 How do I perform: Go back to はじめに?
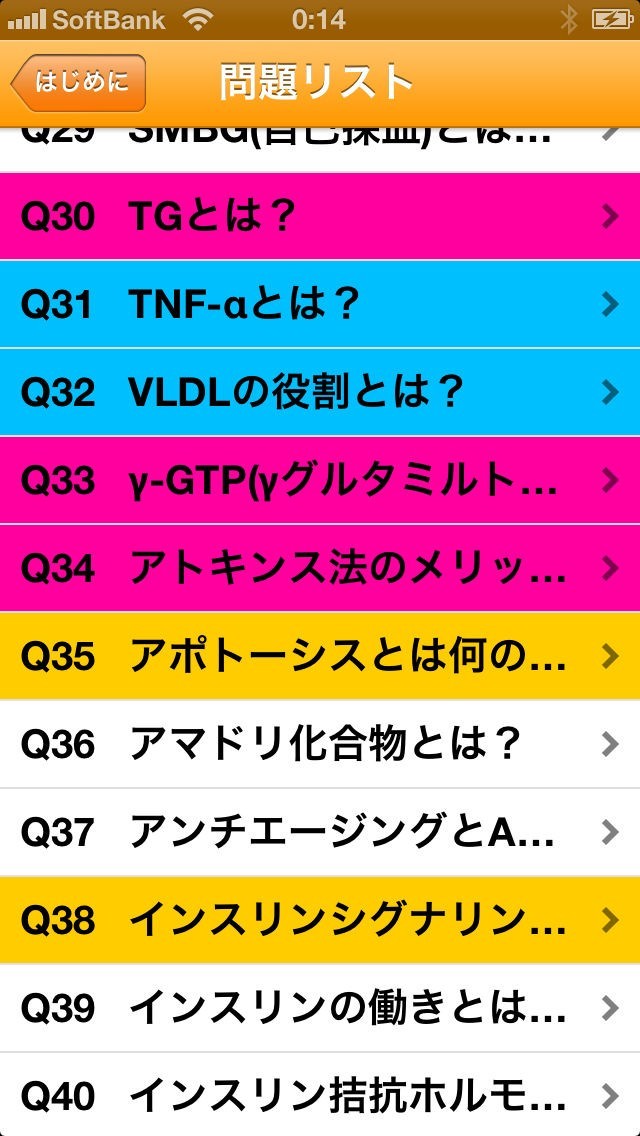click(78, 82)
